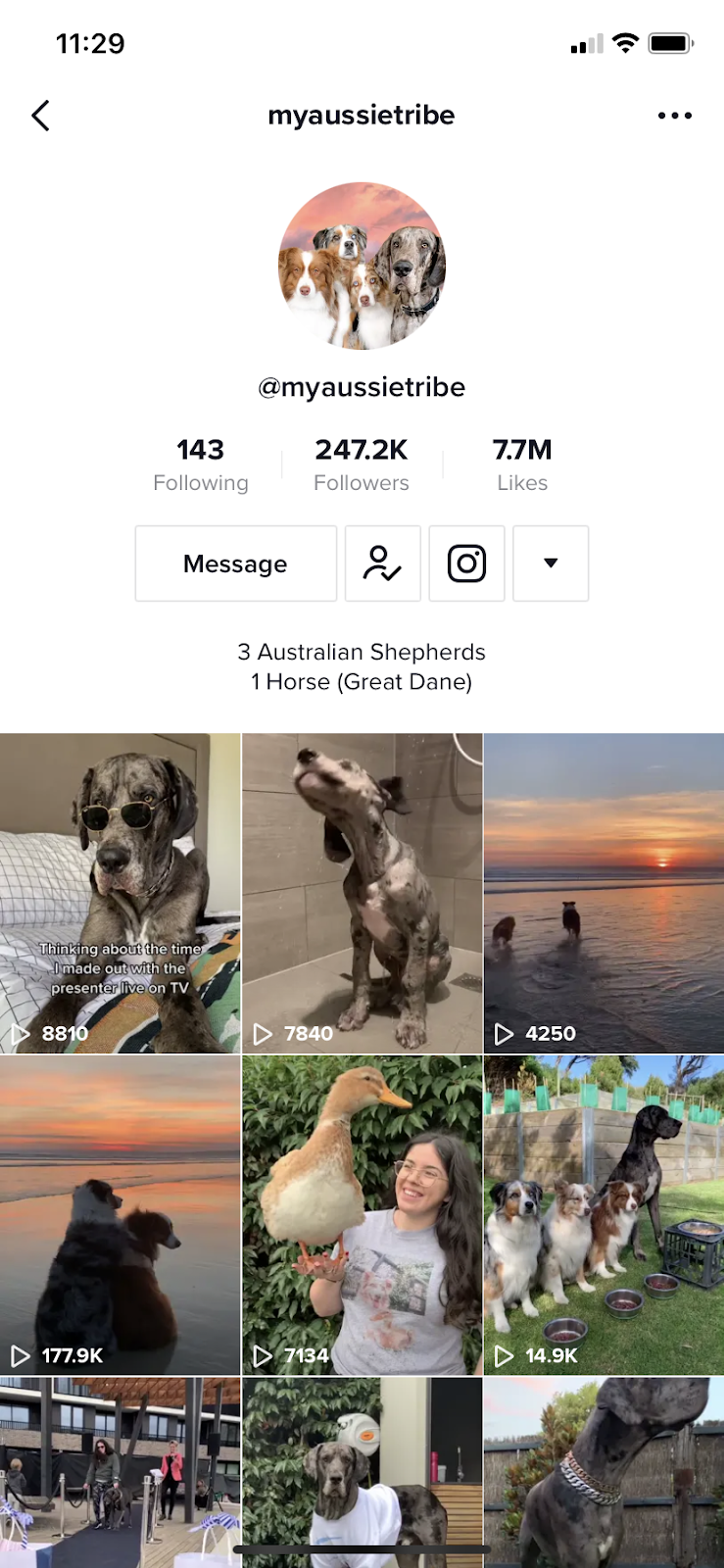Screen dimensions: 724x1568
Task: View the 247.2K Followers list
Action: [362, 464]
